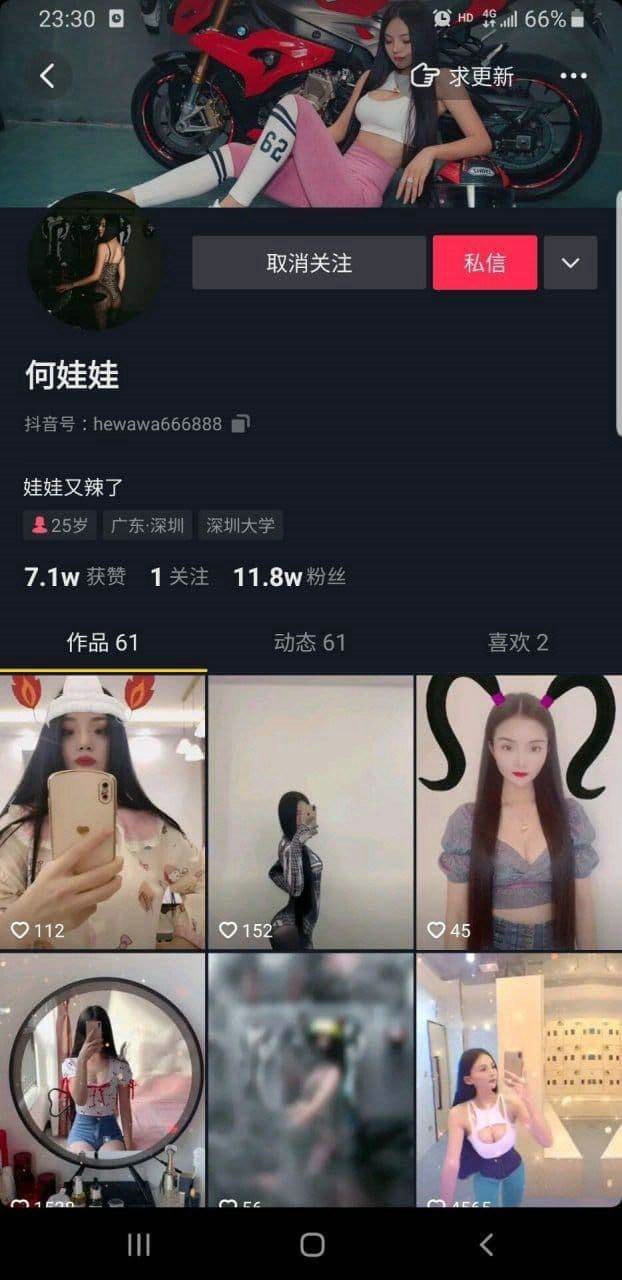Open the round mirror selfie video
The image size is (622, 1280).
(103, 1080)
